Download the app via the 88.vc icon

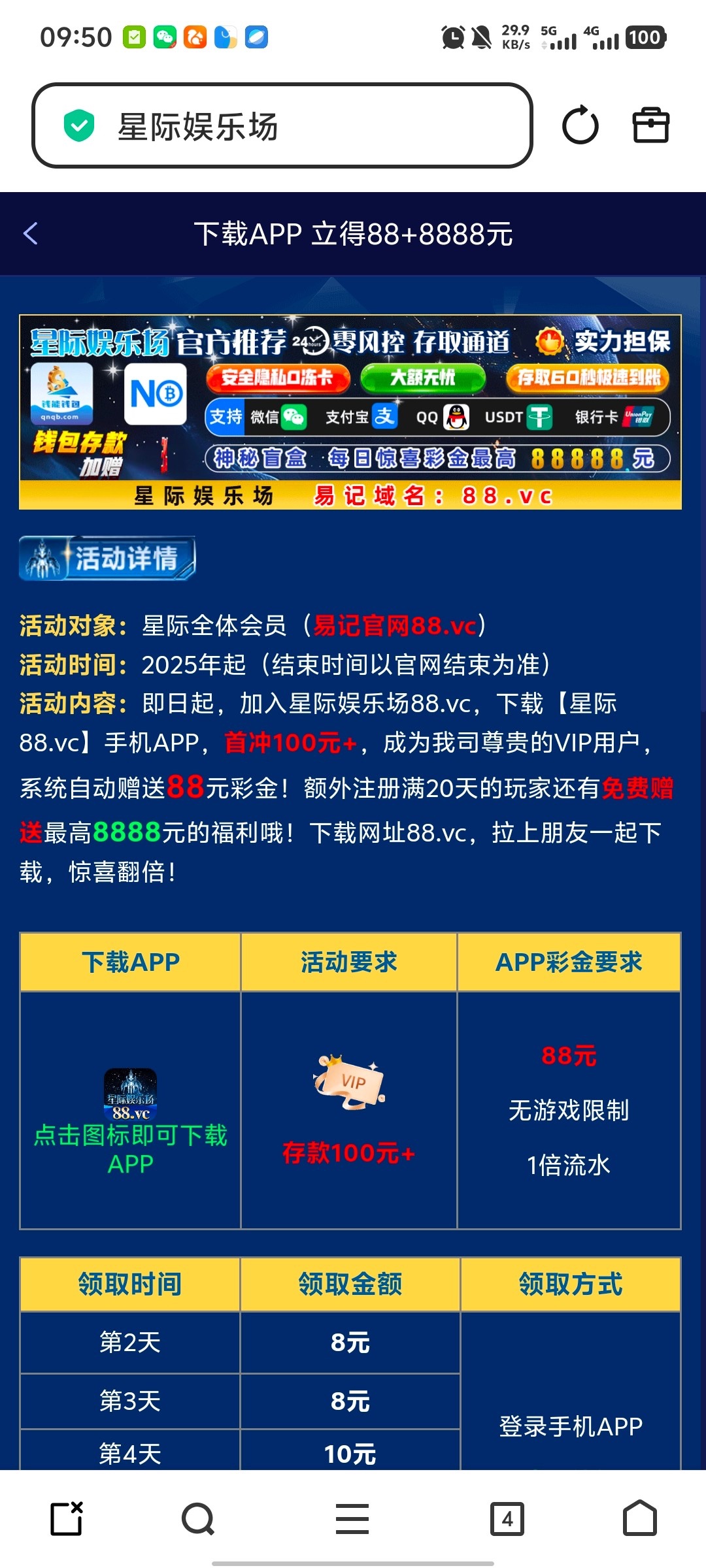[x=131, y=1094]
